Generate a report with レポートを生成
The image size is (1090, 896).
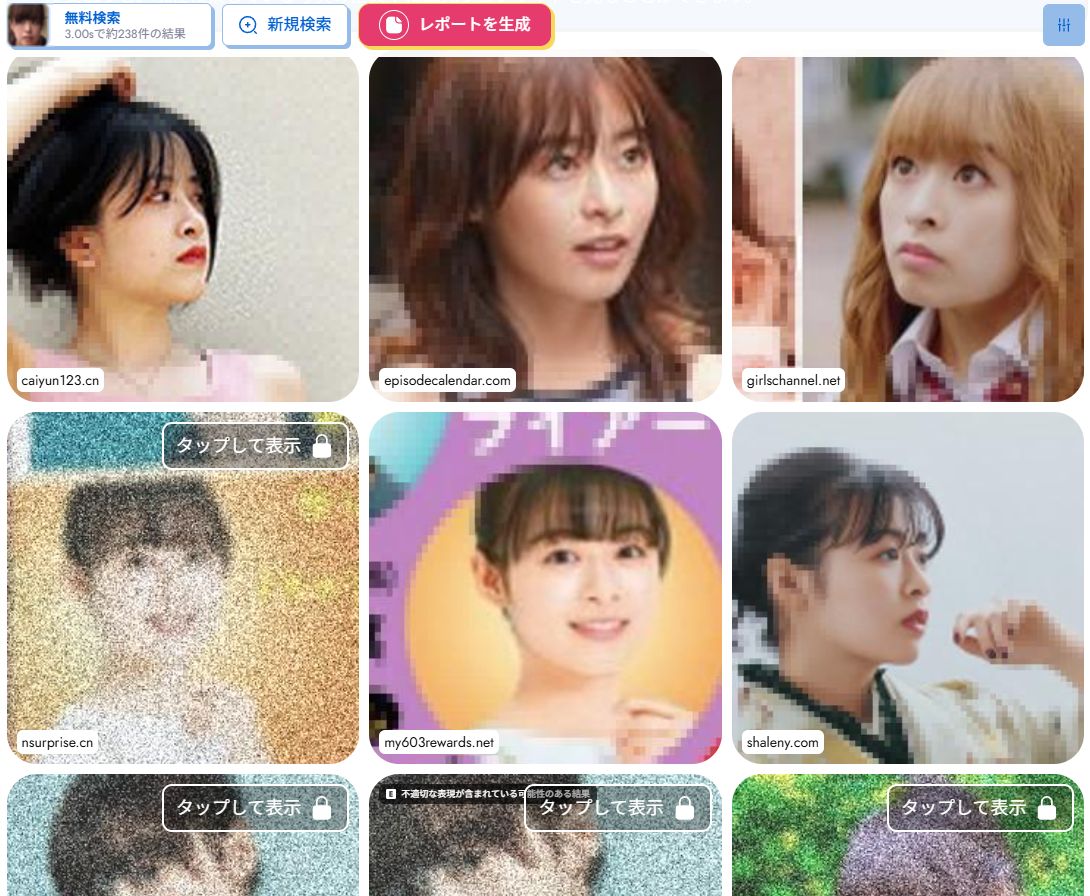[x=455, y=25]
